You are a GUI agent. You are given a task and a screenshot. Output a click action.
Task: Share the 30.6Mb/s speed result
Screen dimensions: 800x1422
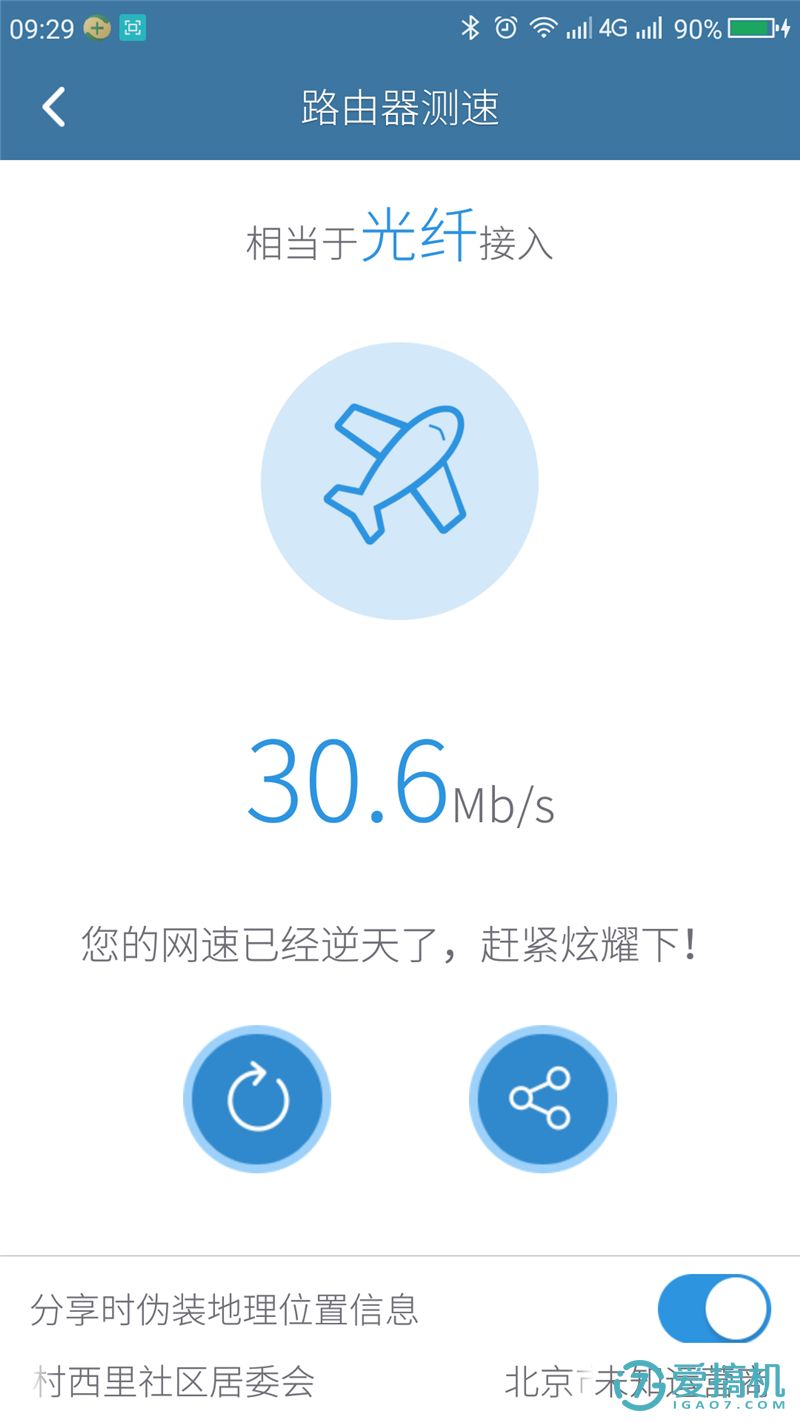coord(543,1099)
